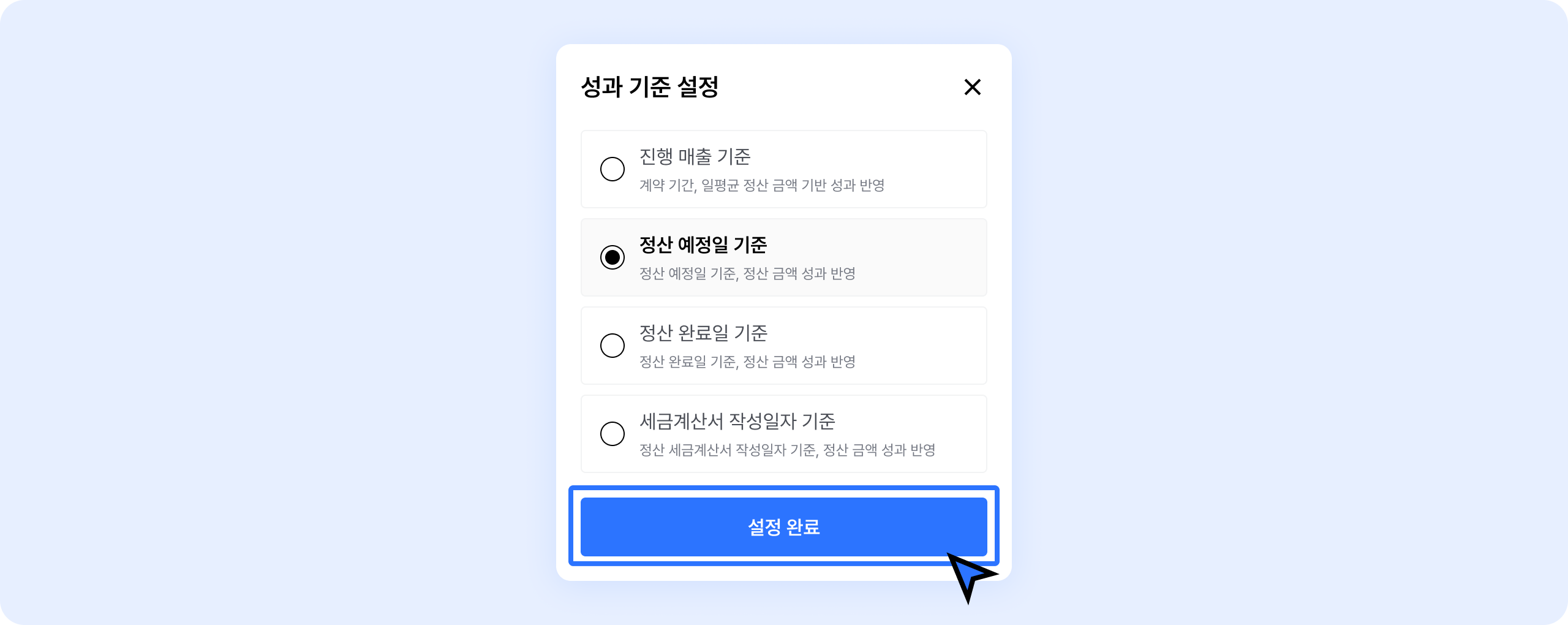
Task: Select the 진행 매출 기준 option
Action: (612, 169)
